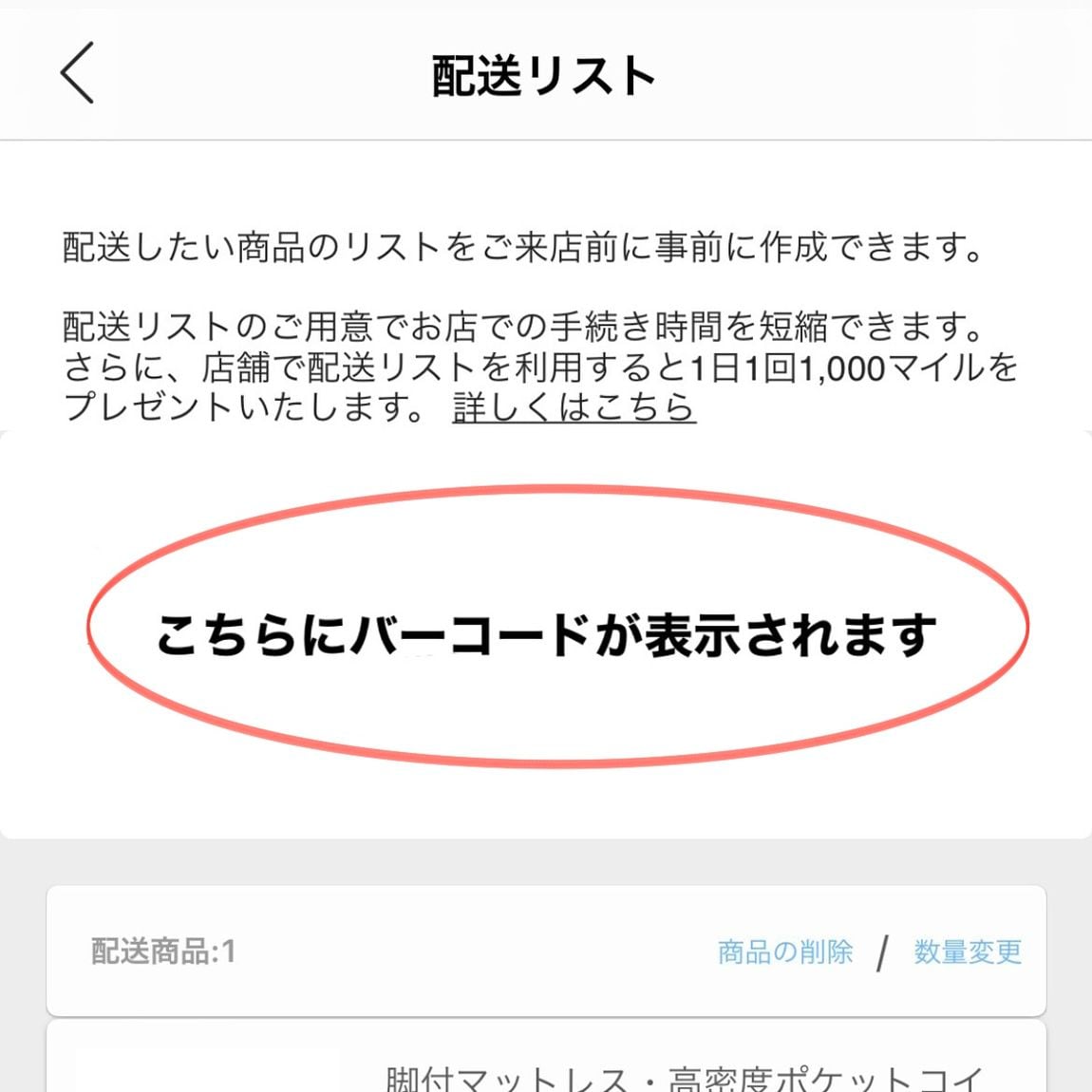Open the 詳しくはこちら link
Viewport: 1092px width, 1092px height.
point(574,407)
